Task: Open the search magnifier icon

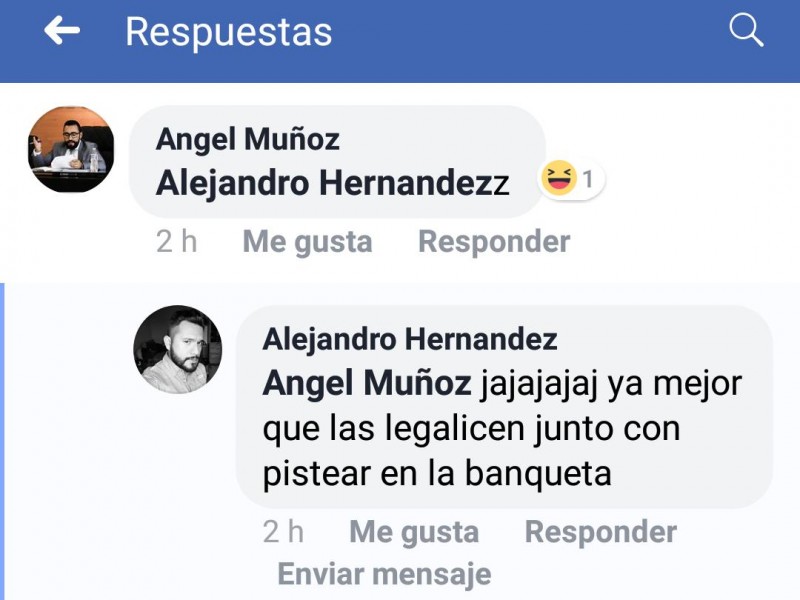Action: 746,31
